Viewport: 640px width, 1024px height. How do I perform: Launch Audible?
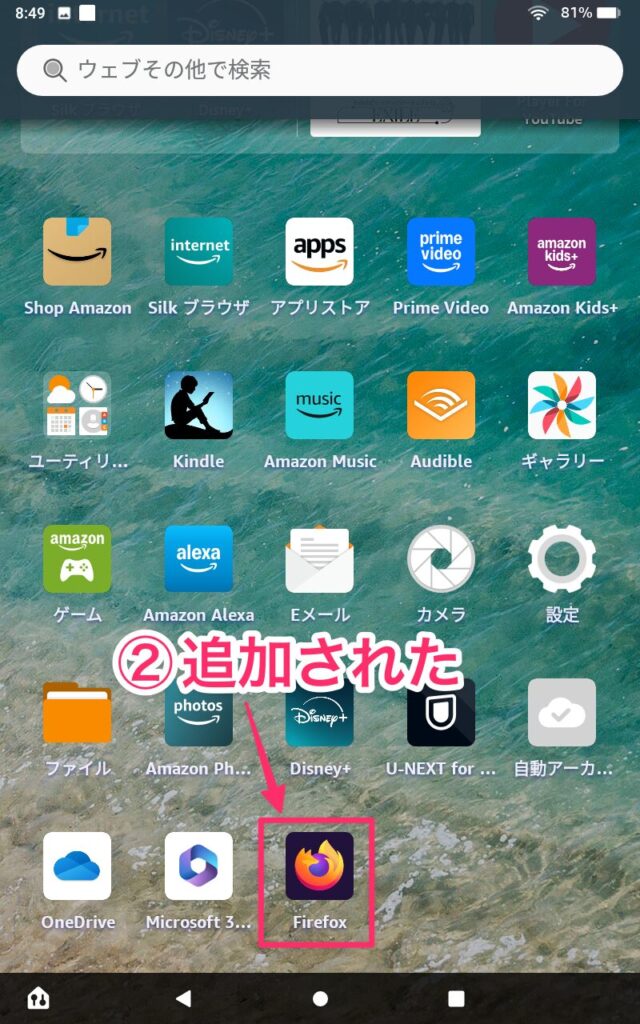pos(441,405)
